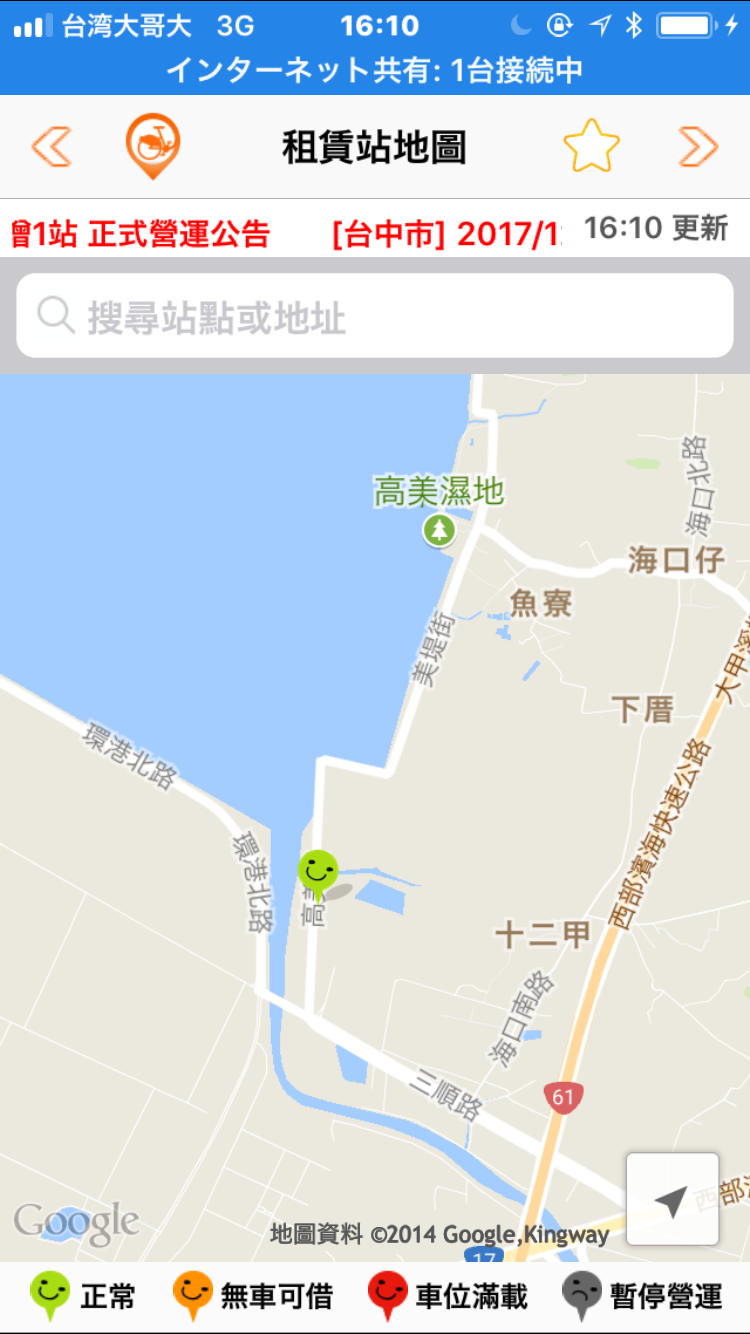Tap the 高美濕地 park marker on map
Screen dimensions: 750x1334
click(438, 529)
